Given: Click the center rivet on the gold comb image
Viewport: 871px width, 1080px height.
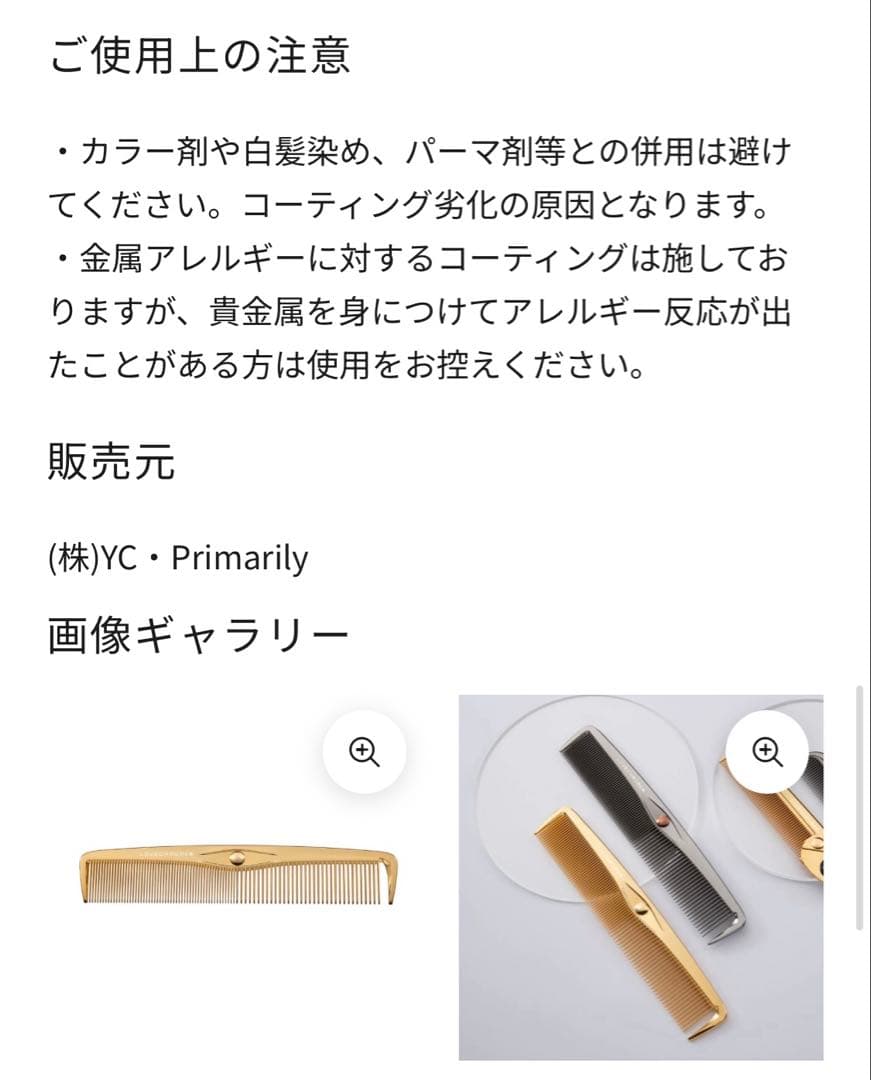Looking at the screenshot, I should (x=239, y=856).
